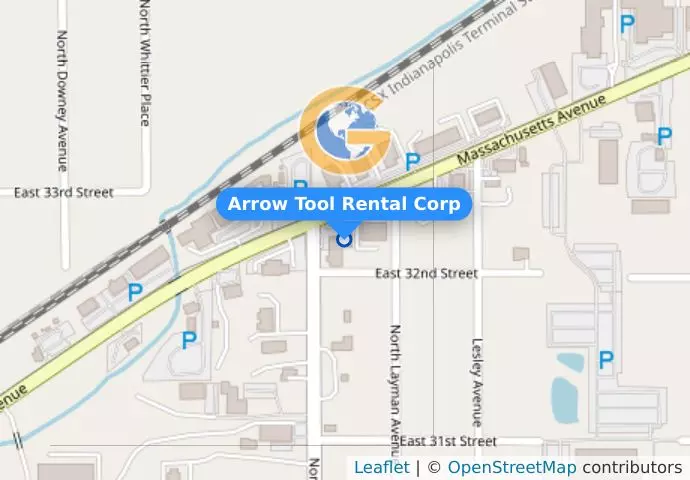Open the Leaflet attribution link
This screenshot has height=480, width=690.
(x=381, y=467)
